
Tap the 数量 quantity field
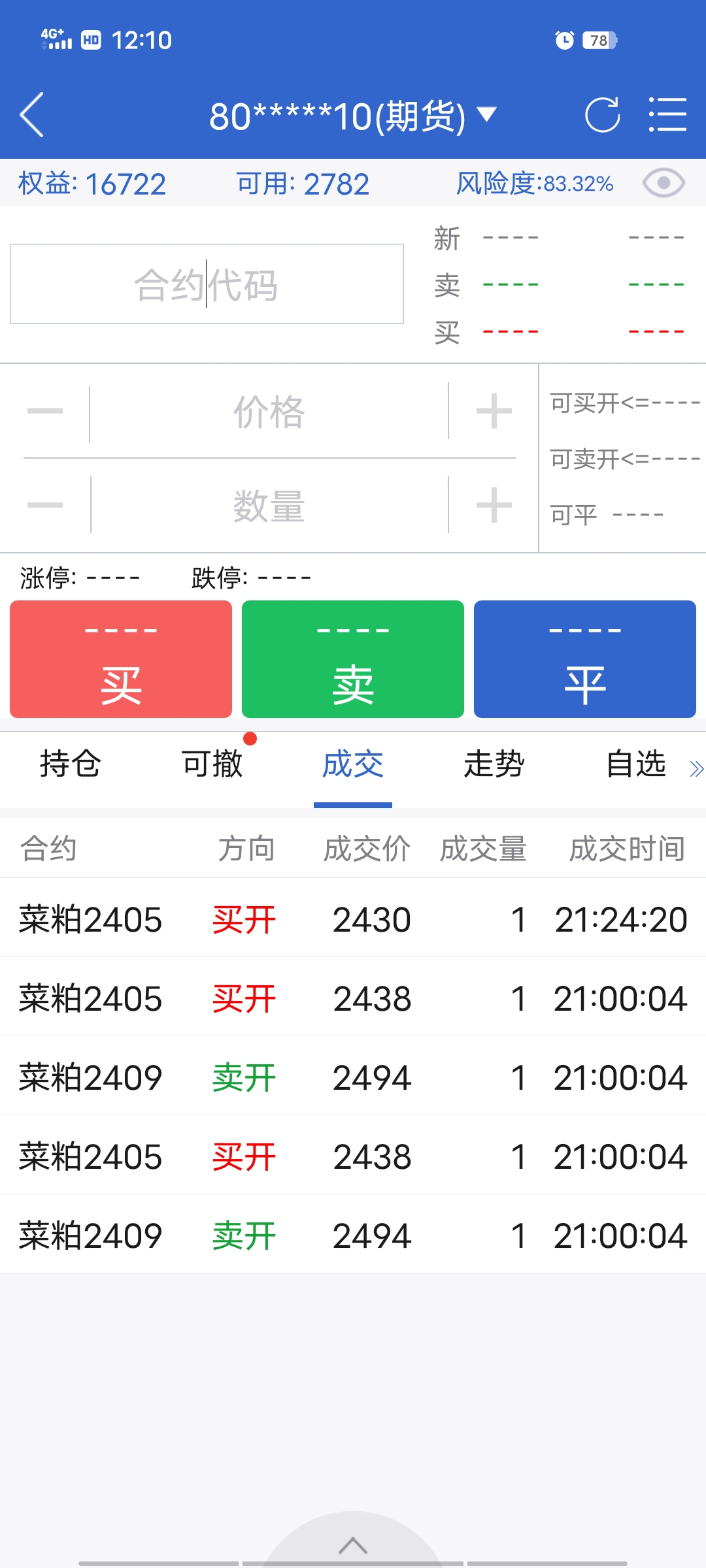tap(269, 506)
